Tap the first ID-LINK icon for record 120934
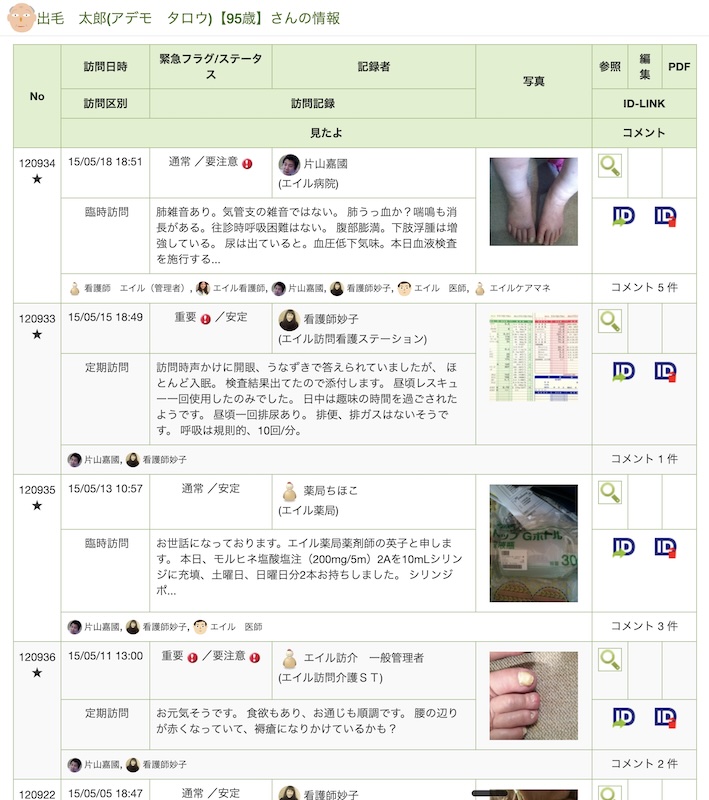The image size is (709, 800). [x=623, y=215]
